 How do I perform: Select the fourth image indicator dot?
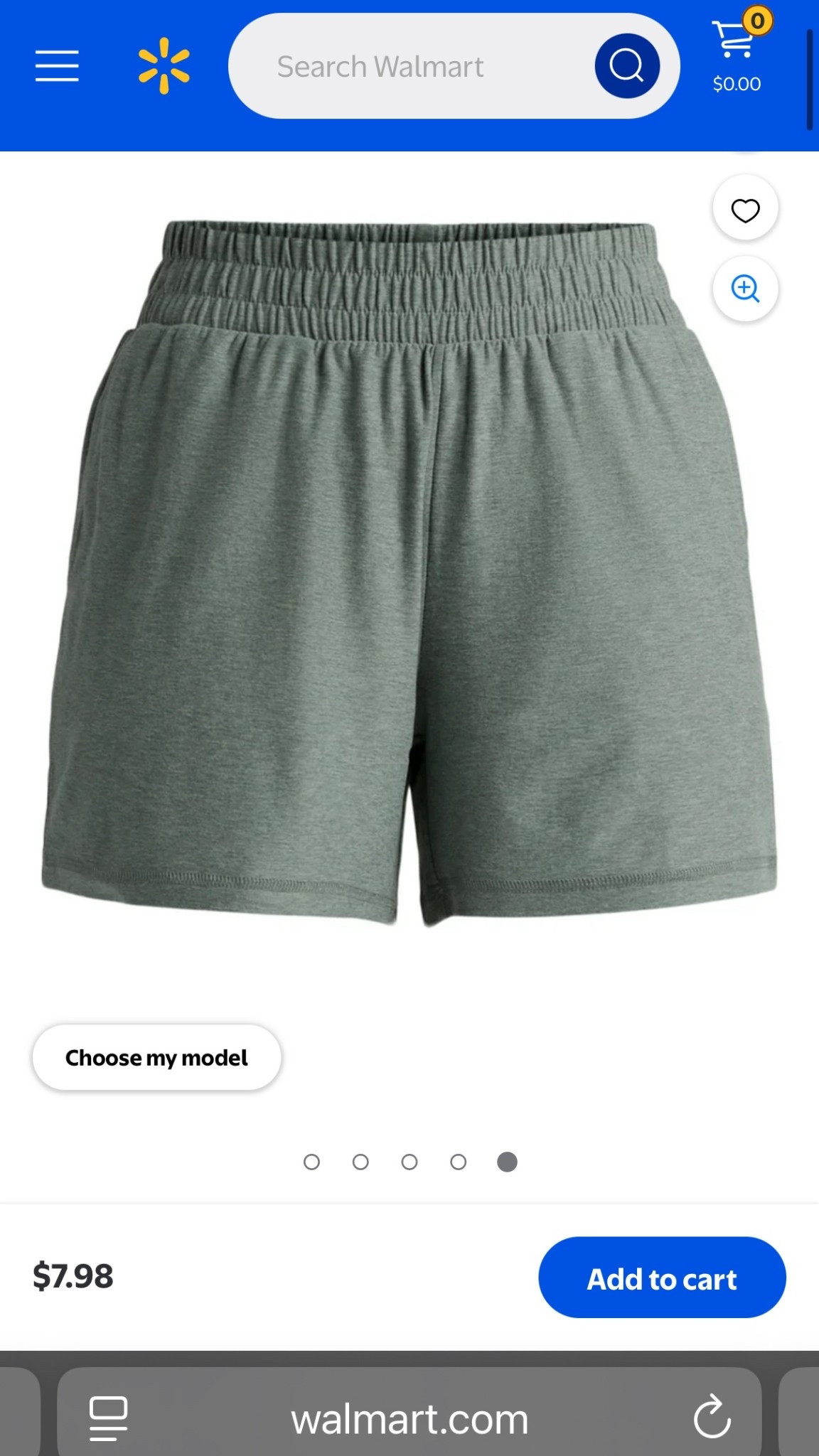coord(459,1162)
